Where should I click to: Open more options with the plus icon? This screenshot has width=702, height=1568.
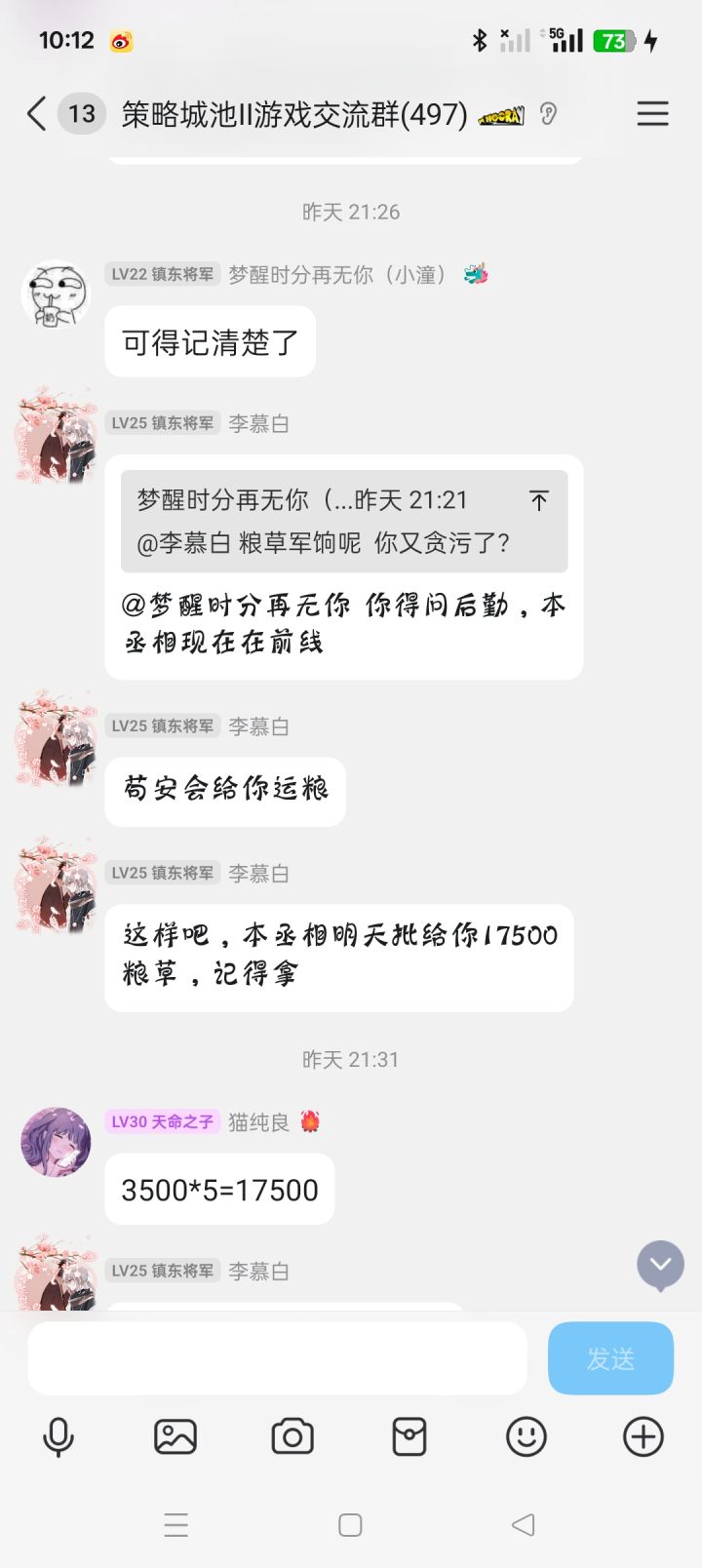click(643, 1436)
